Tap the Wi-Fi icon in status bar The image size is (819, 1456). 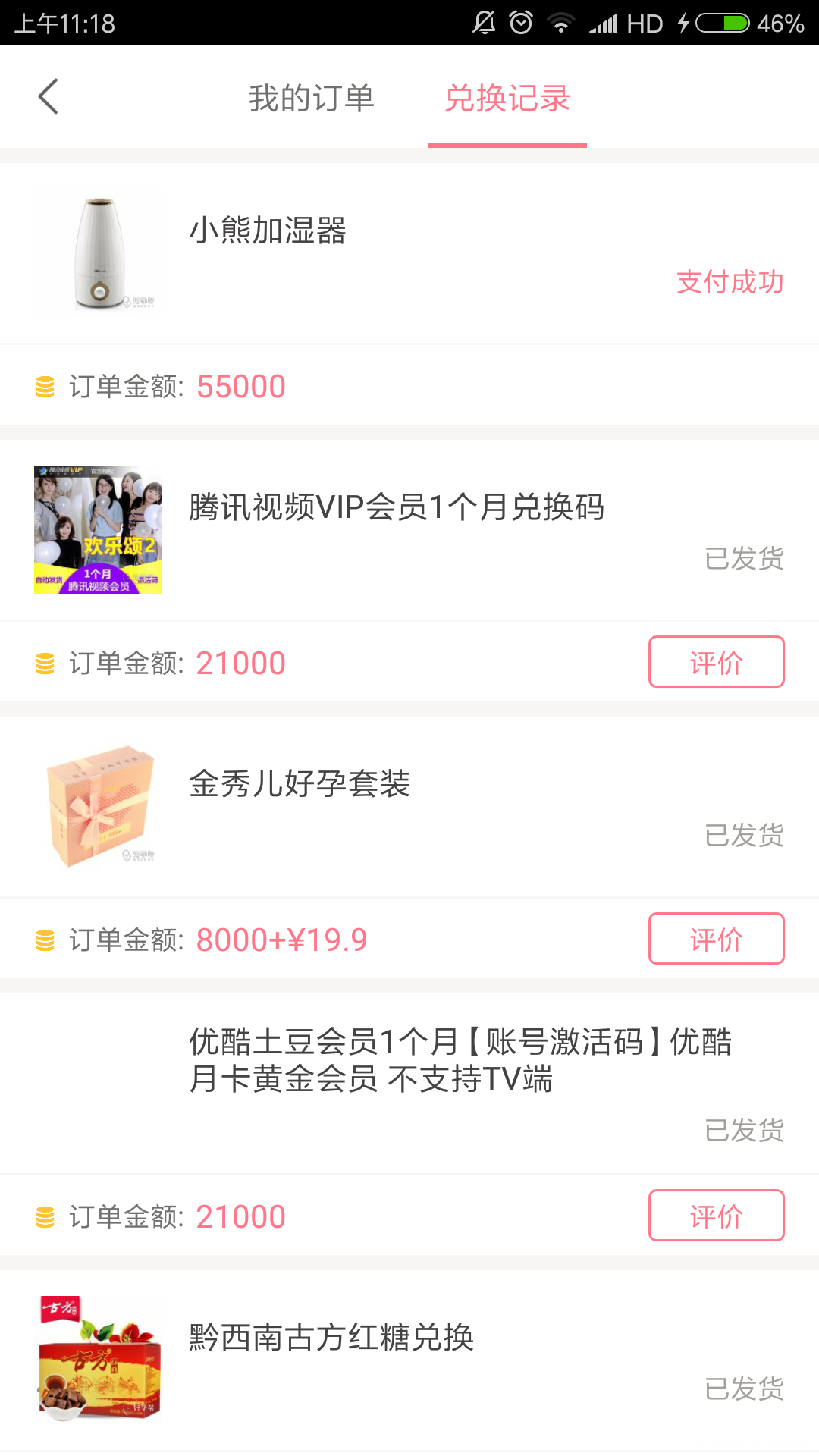(x=562, y=20)
